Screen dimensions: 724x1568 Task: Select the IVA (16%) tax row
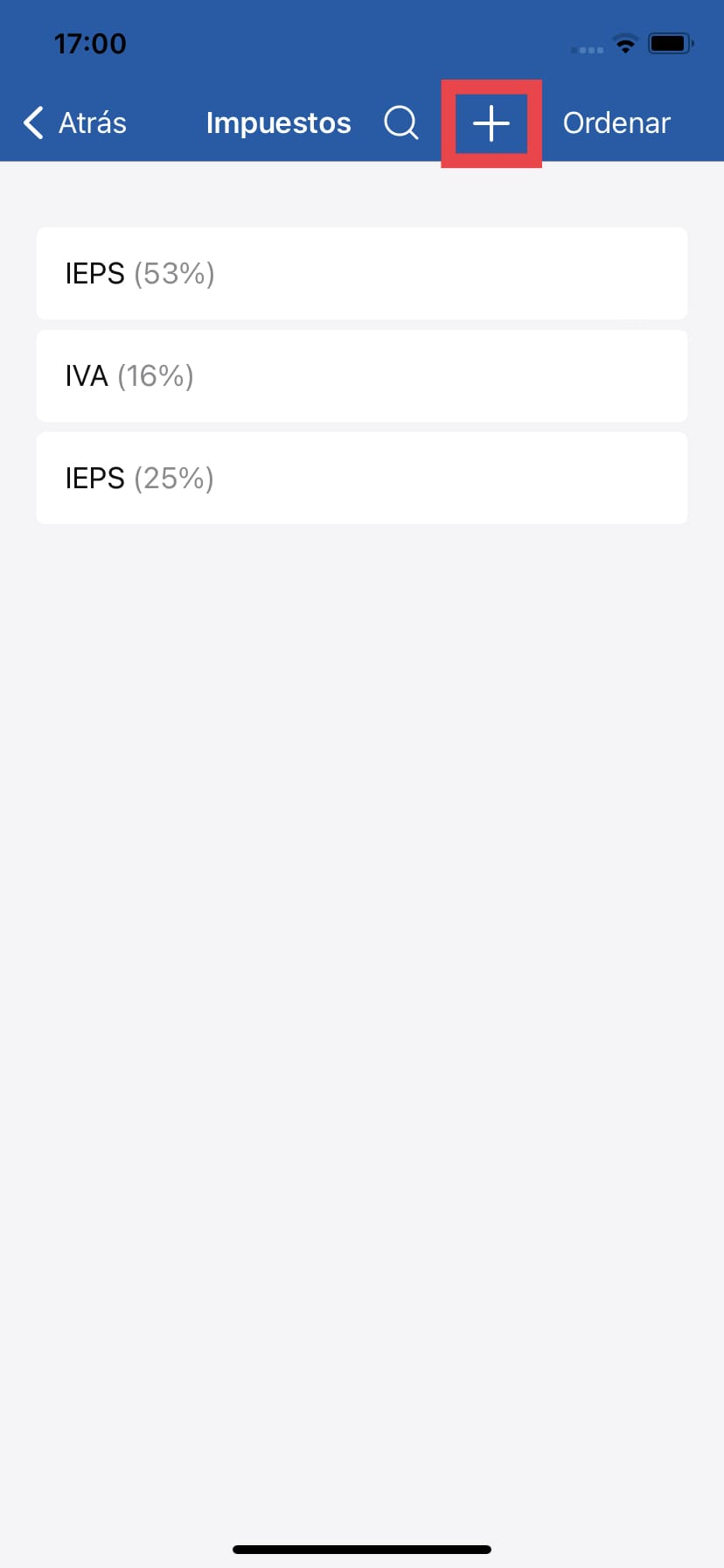[x=361, y=376]
